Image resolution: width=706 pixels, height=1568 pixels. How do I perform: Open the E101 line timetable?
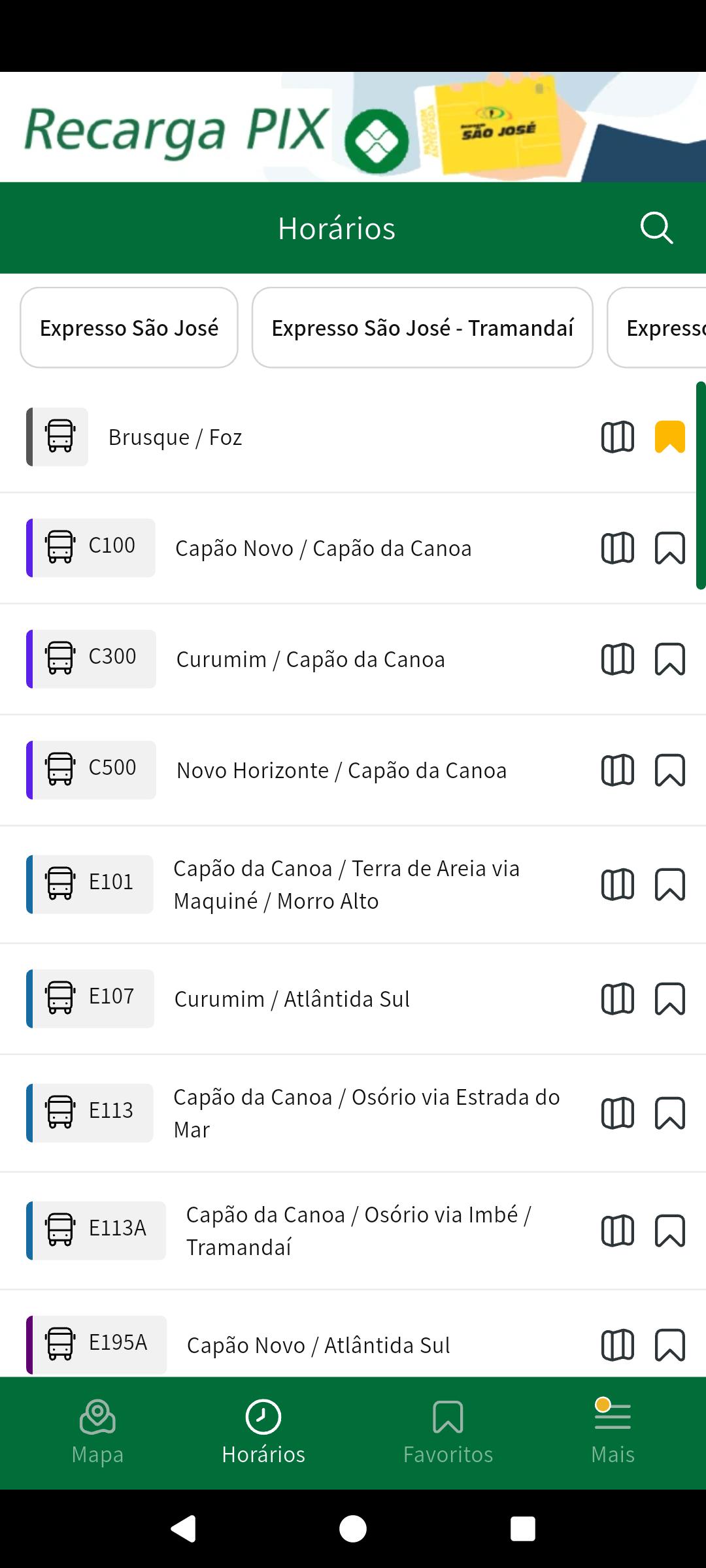(346, 885)
